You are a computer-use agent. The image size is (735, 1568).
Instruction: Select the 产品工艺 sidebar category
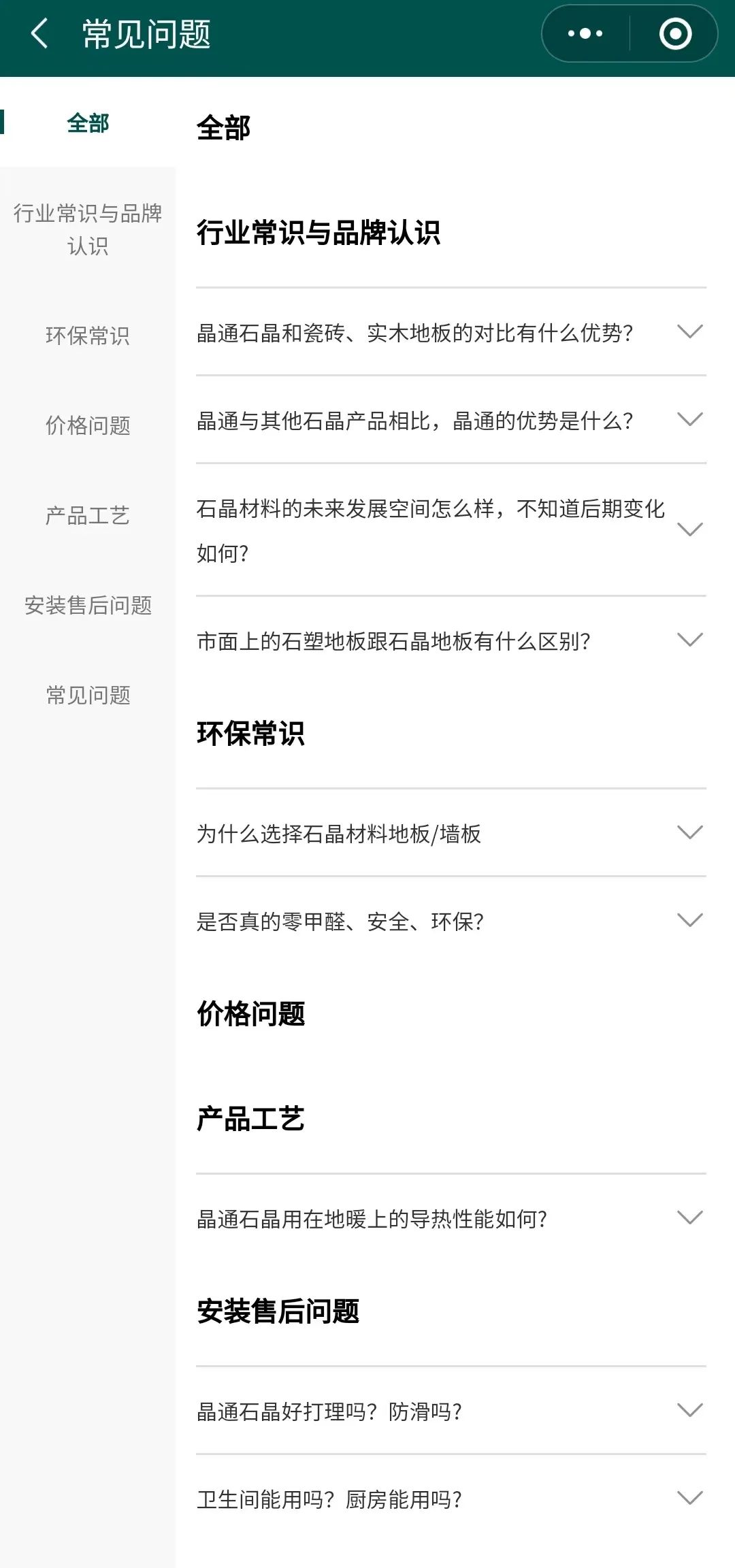pyautogui.click(x=88, y=515)
